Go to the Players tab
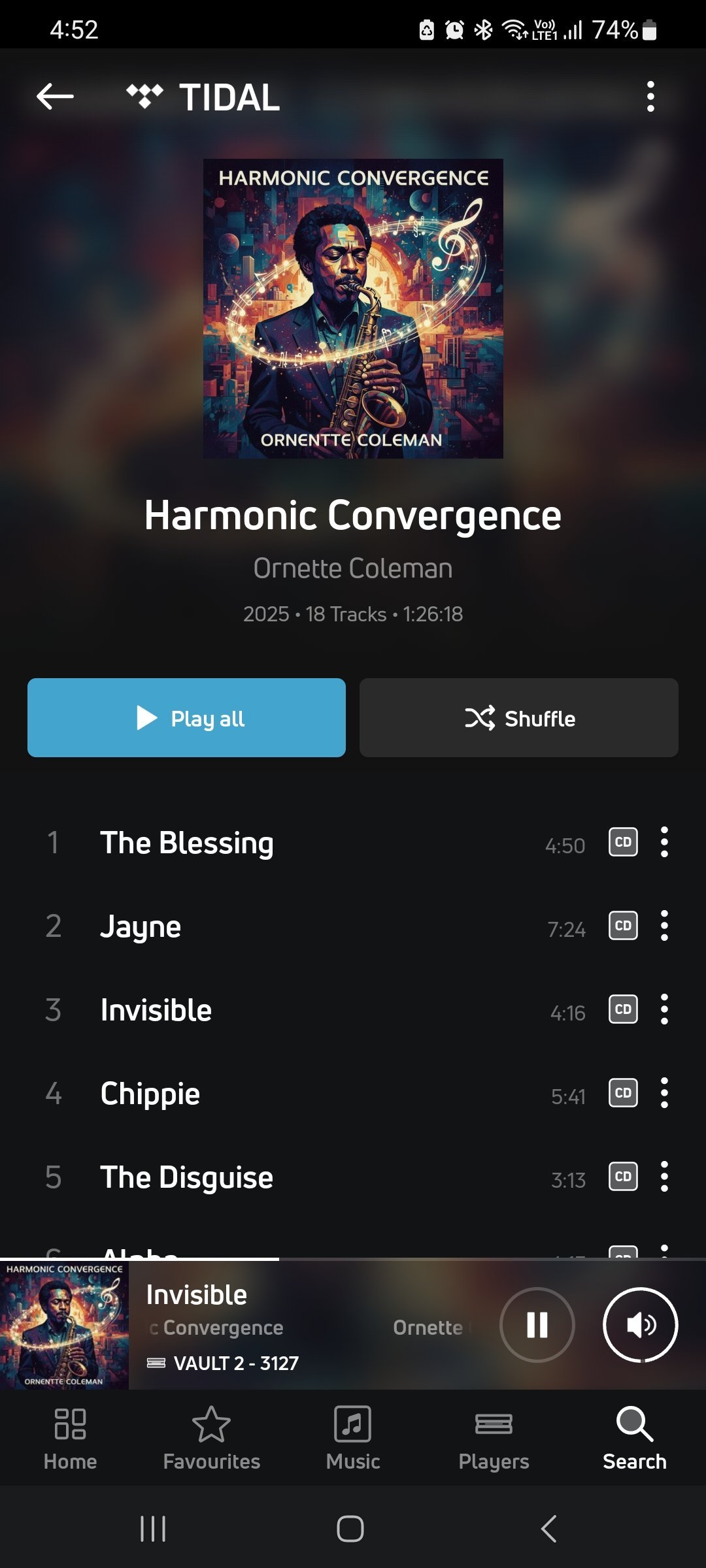 point(494,1439)
